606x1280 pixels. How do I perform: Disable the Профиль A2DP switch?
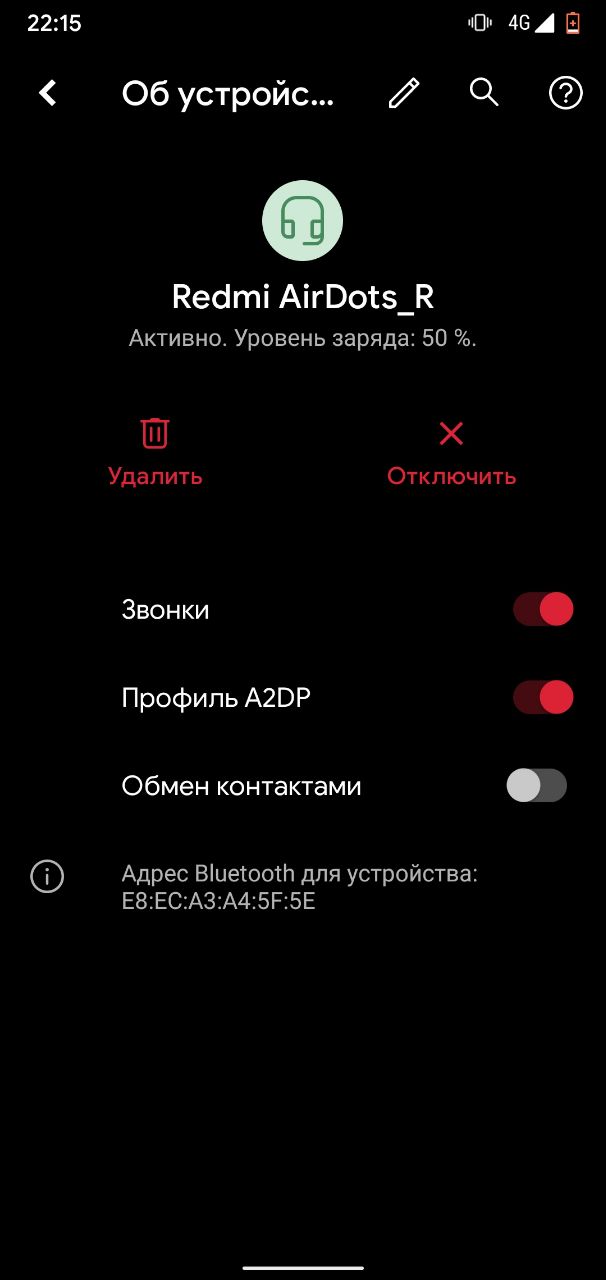(543, 697)
